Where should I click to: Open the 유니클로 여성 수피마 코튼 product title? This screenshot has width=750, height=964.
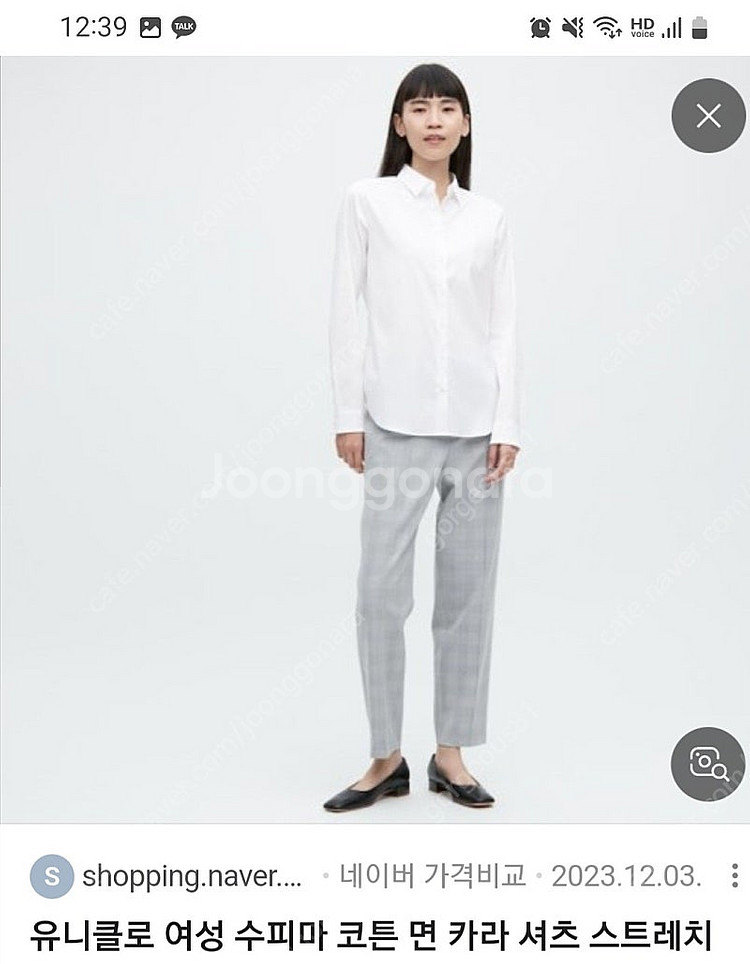[372, 939]
